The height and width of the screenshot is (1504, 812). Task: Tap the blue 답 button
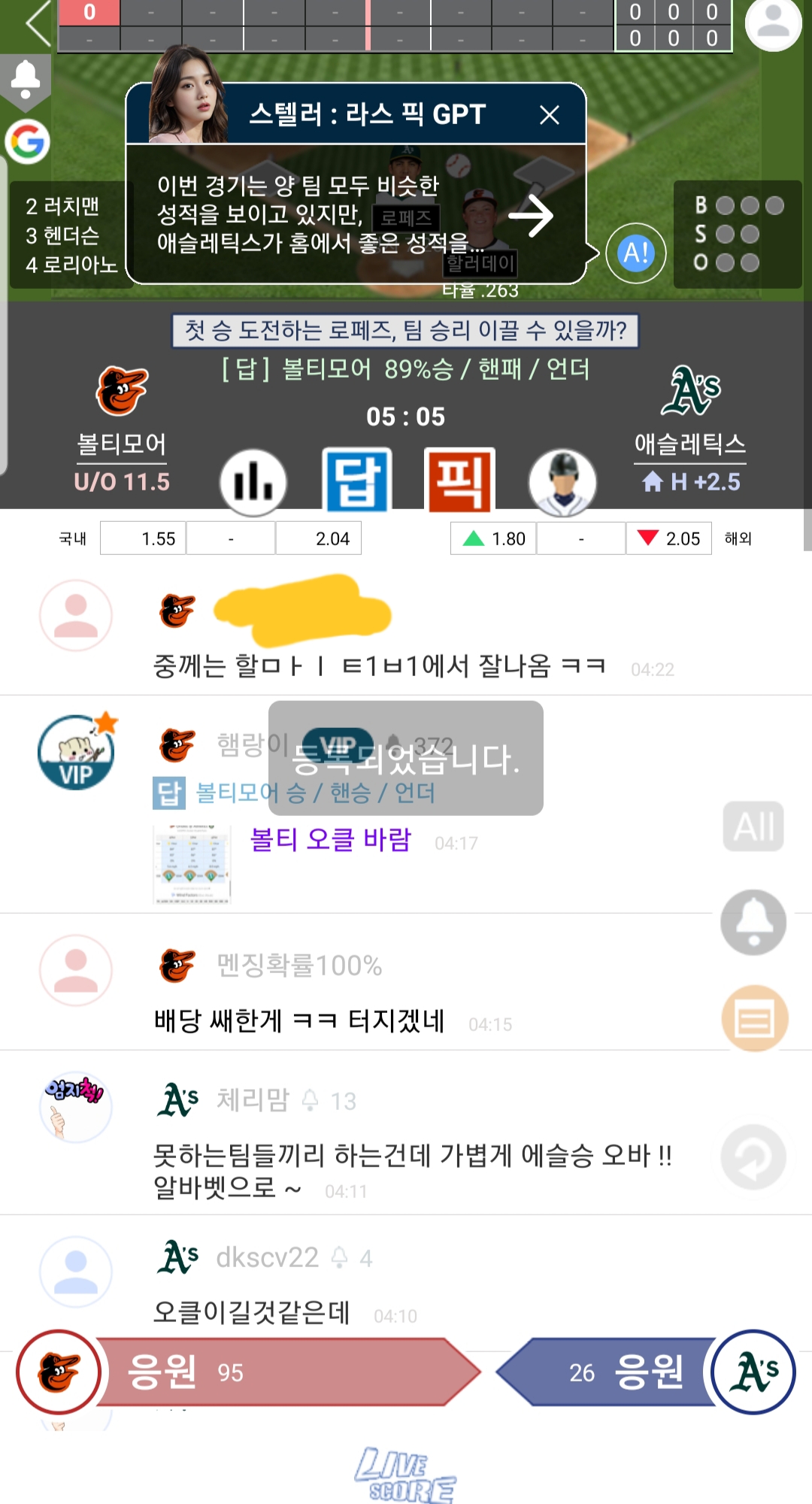(x=357, y=481)
